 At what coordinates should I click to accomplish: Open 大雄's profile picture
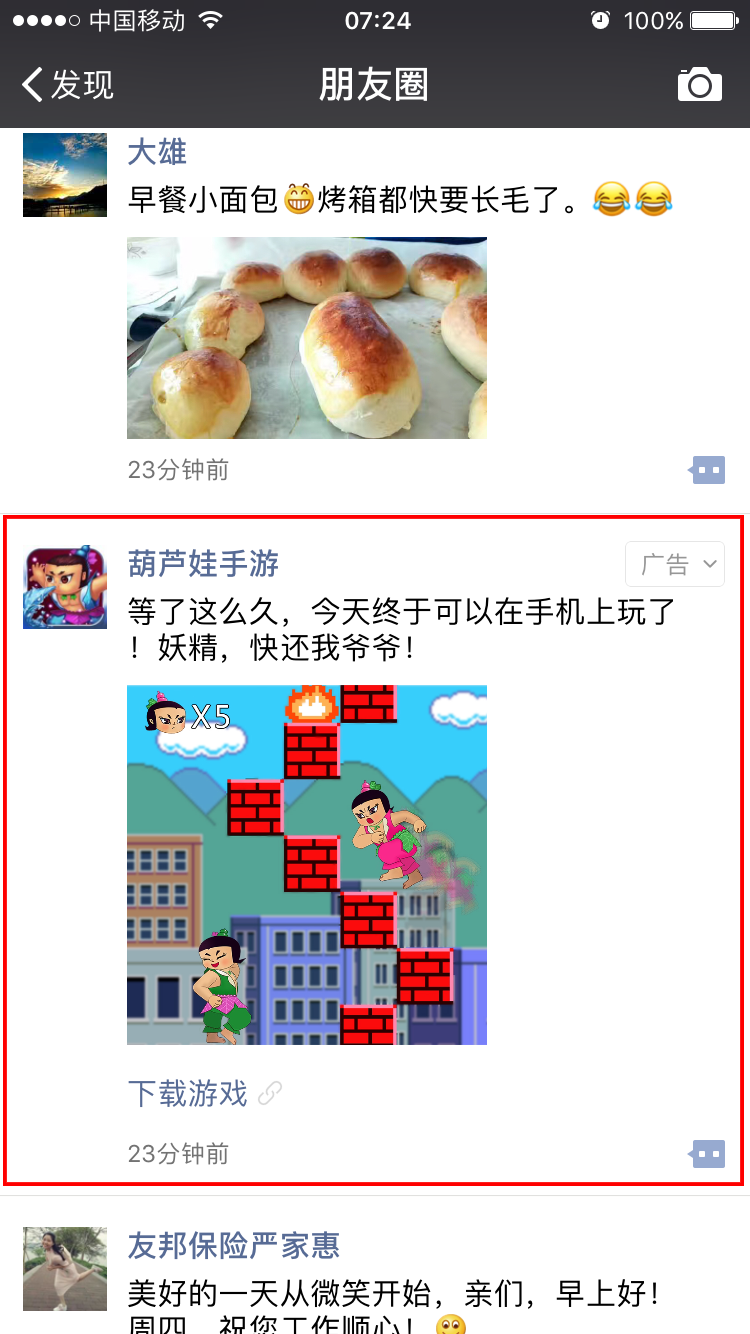pyautogui.click(x=65, y=175)
